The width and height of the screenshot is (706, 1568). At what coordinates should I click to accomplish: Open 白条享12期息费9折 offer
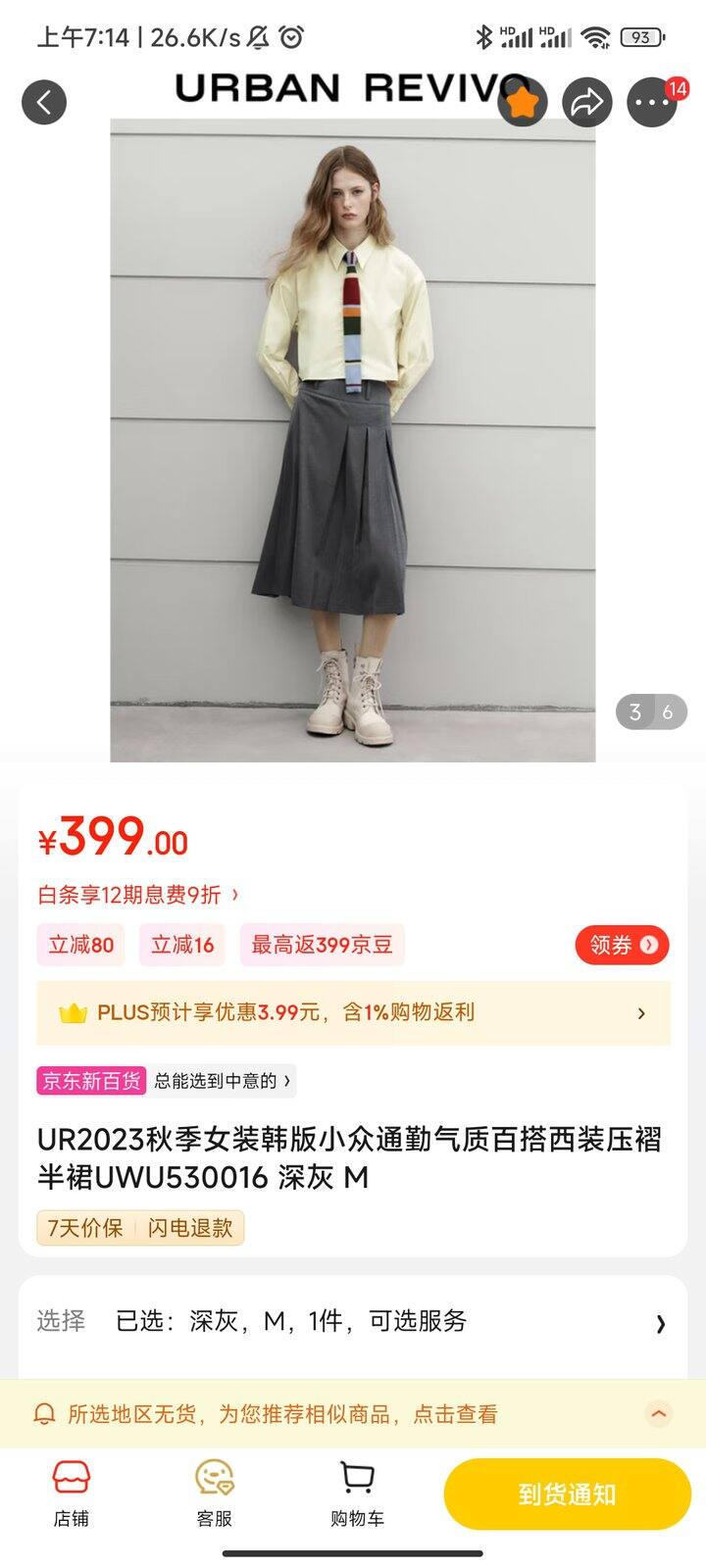click(x=138, y=895)
